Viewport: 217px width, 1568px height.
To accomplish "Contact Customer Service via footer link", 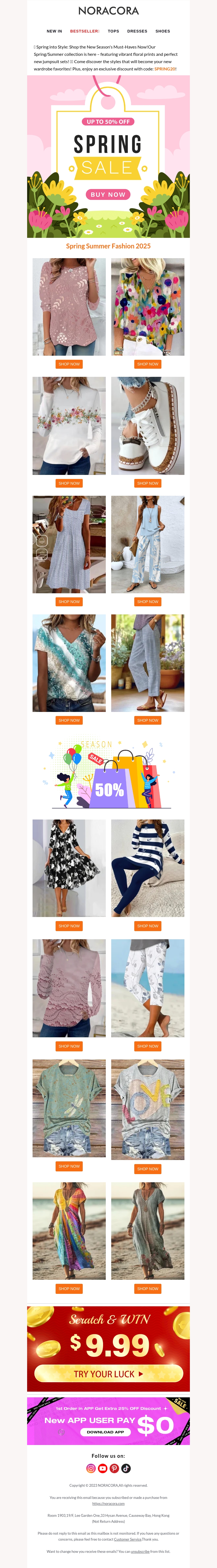I will (127, 1539).
